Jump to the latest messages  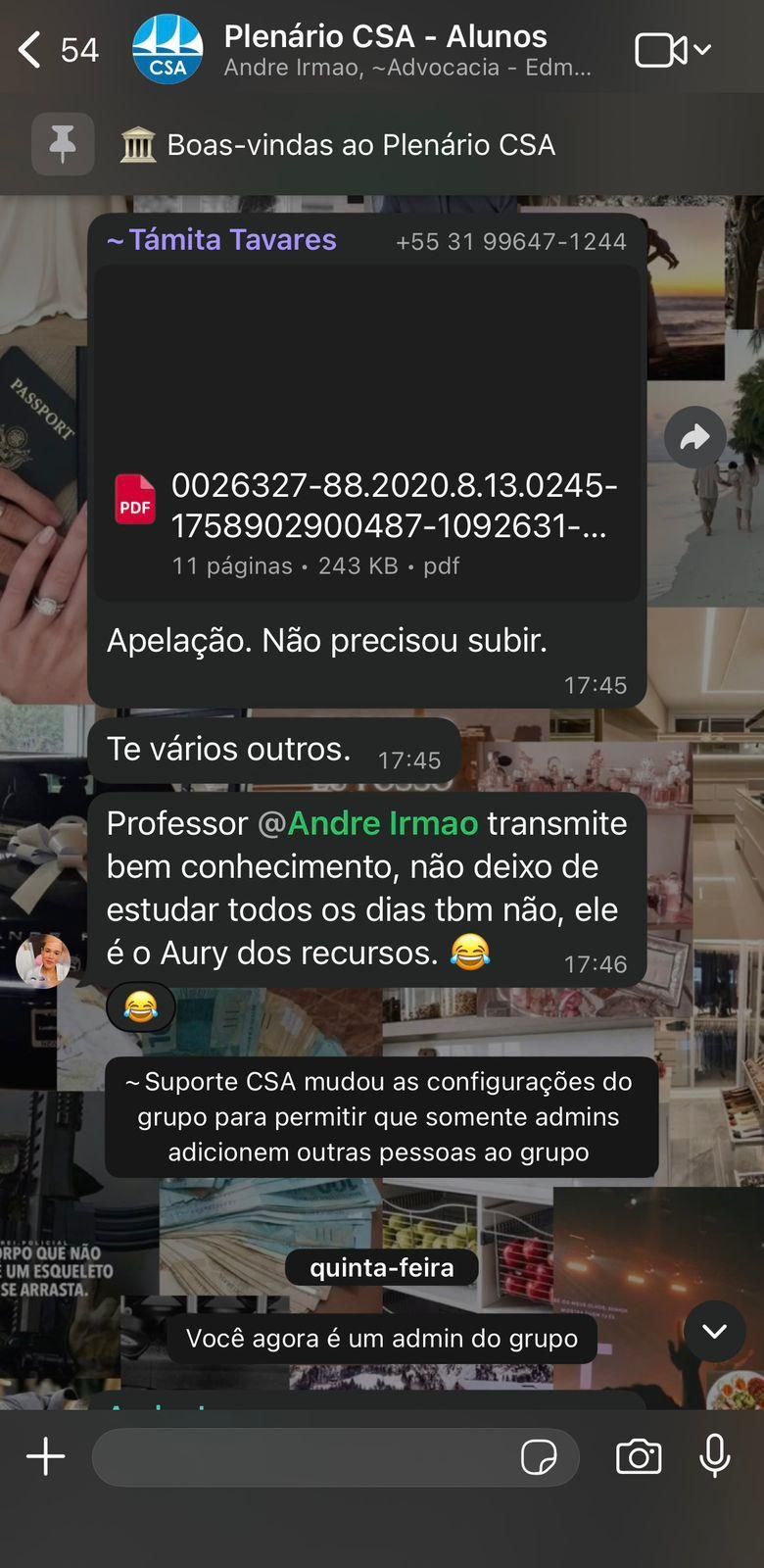(x=714, y=1331)
